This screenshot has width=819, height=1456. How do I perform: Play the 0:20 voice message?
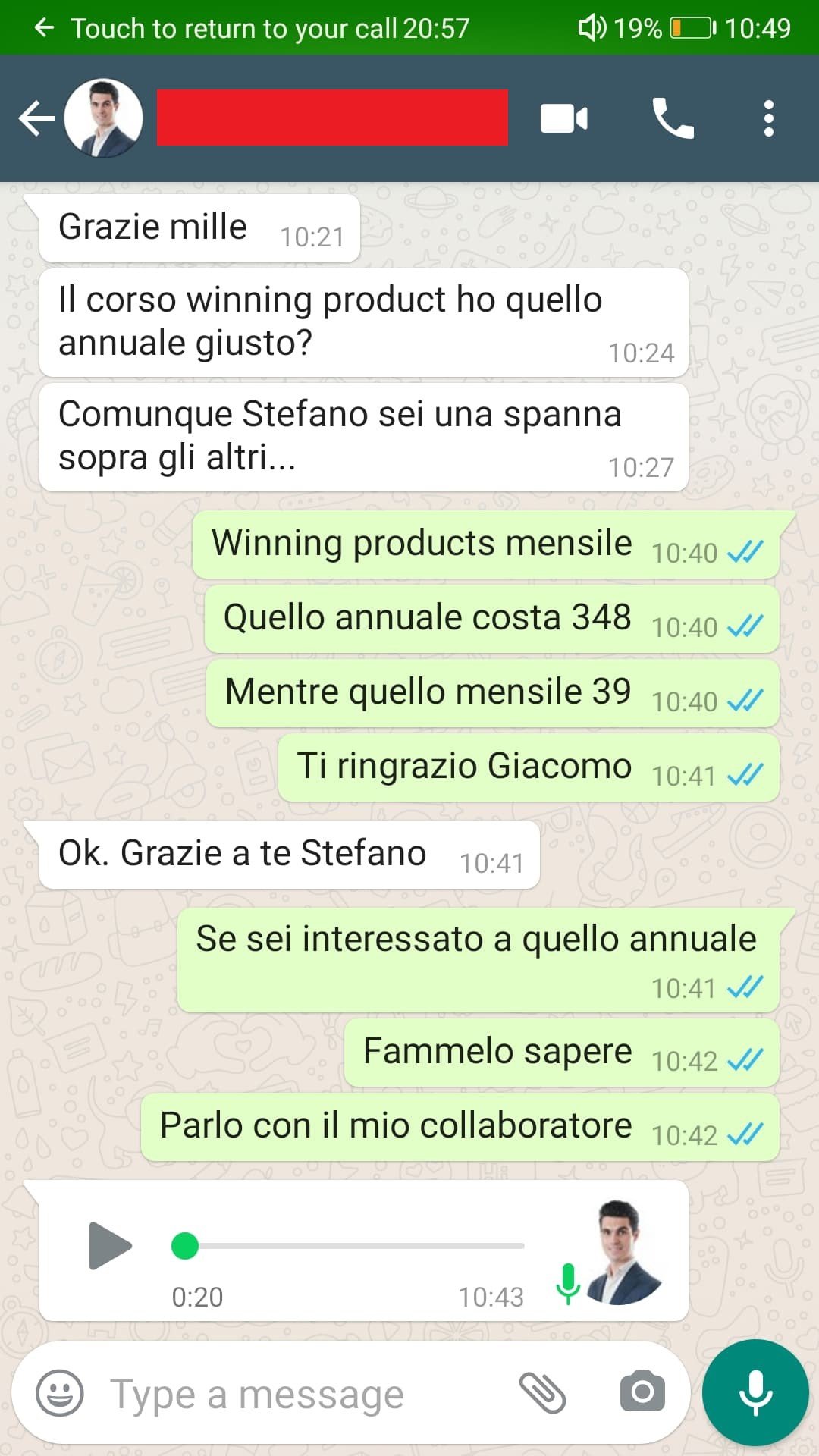[x=110, y=1245]
